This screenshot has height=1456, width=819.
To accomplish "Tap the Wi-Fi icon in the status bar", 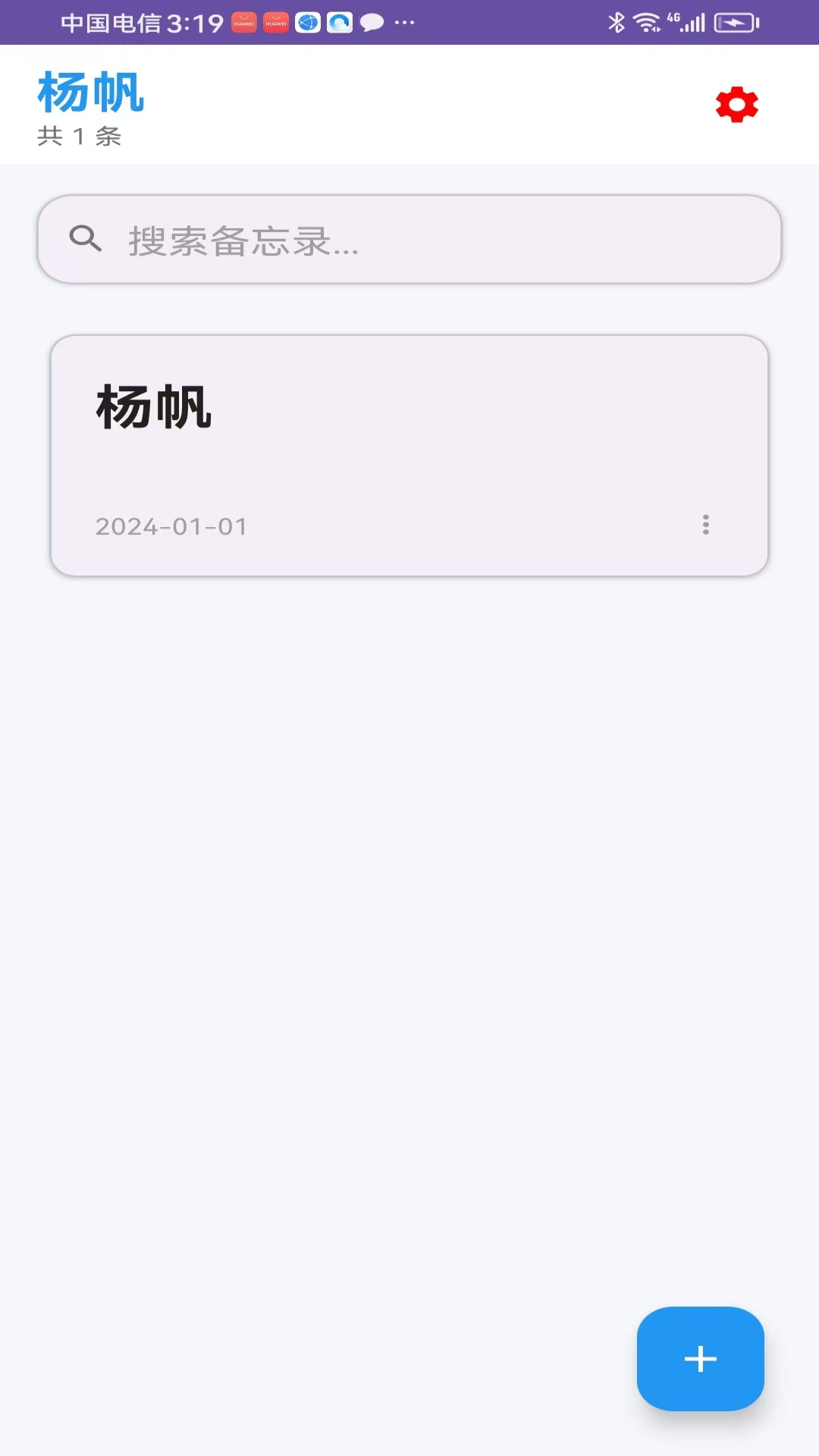I will 645,22.
